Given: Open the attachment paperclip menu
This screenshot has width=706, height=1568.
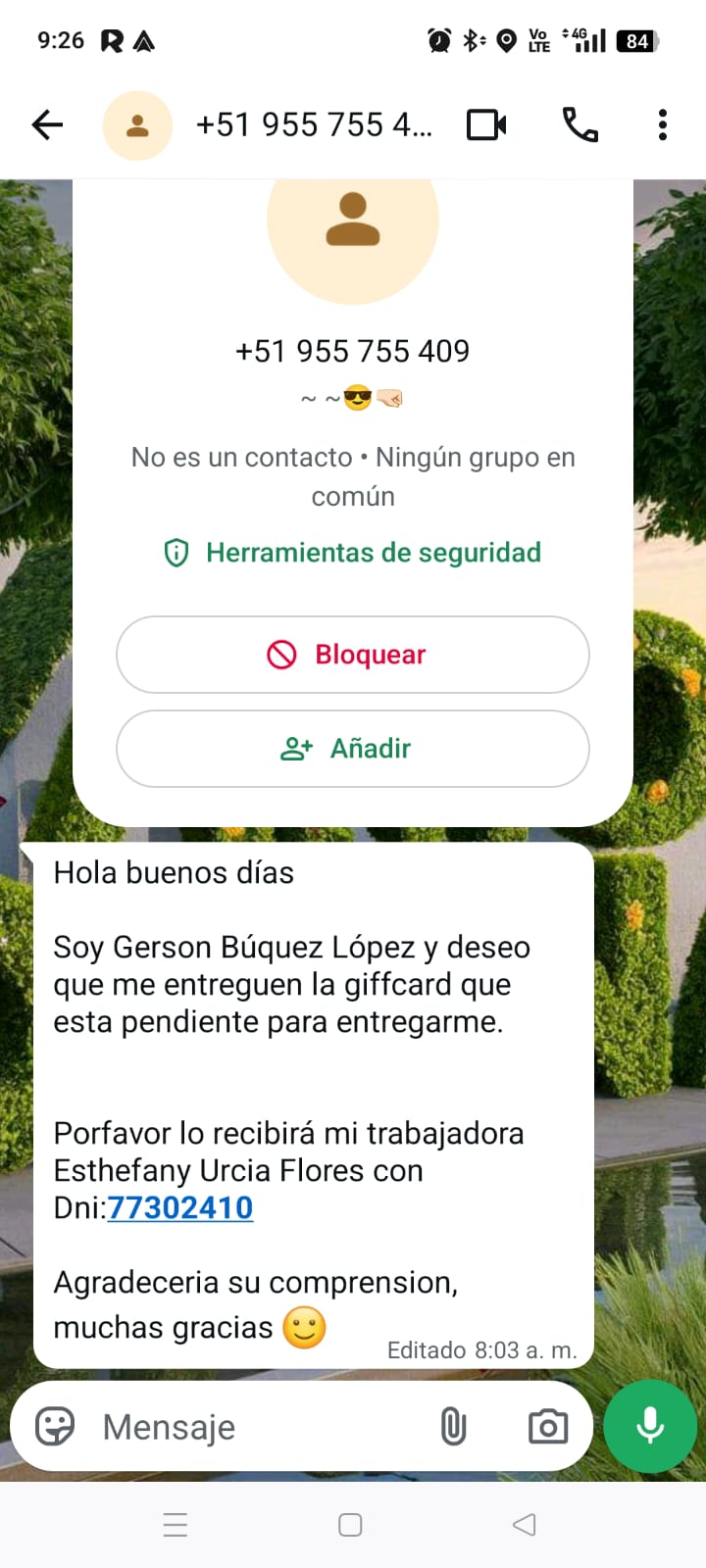Looking at the screenshot, I should tap(453, 1427).
